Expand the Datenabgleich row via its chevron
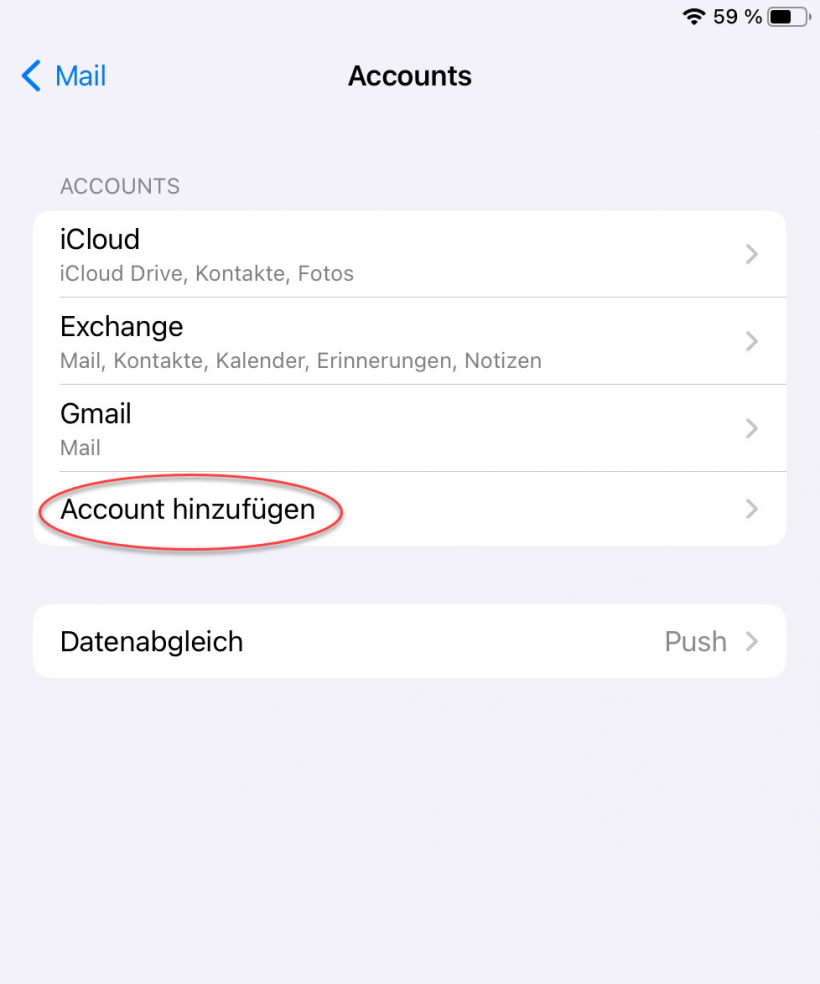 (752, 641)
